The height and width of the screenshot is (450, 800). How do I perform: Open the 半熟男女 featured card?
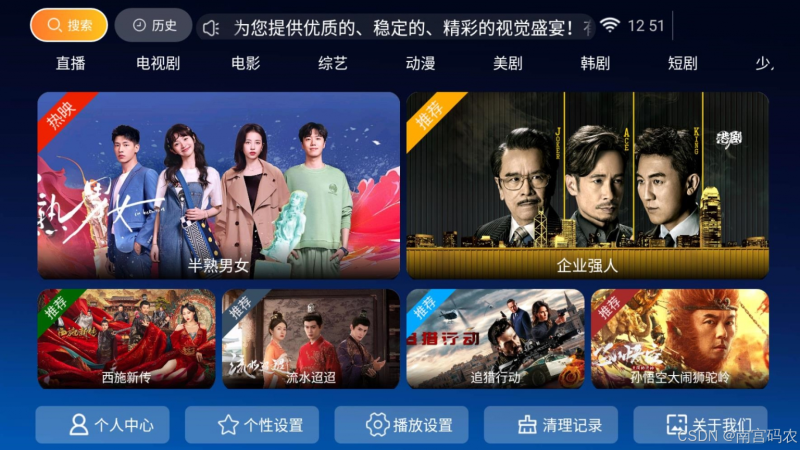(x=219, y=185)
